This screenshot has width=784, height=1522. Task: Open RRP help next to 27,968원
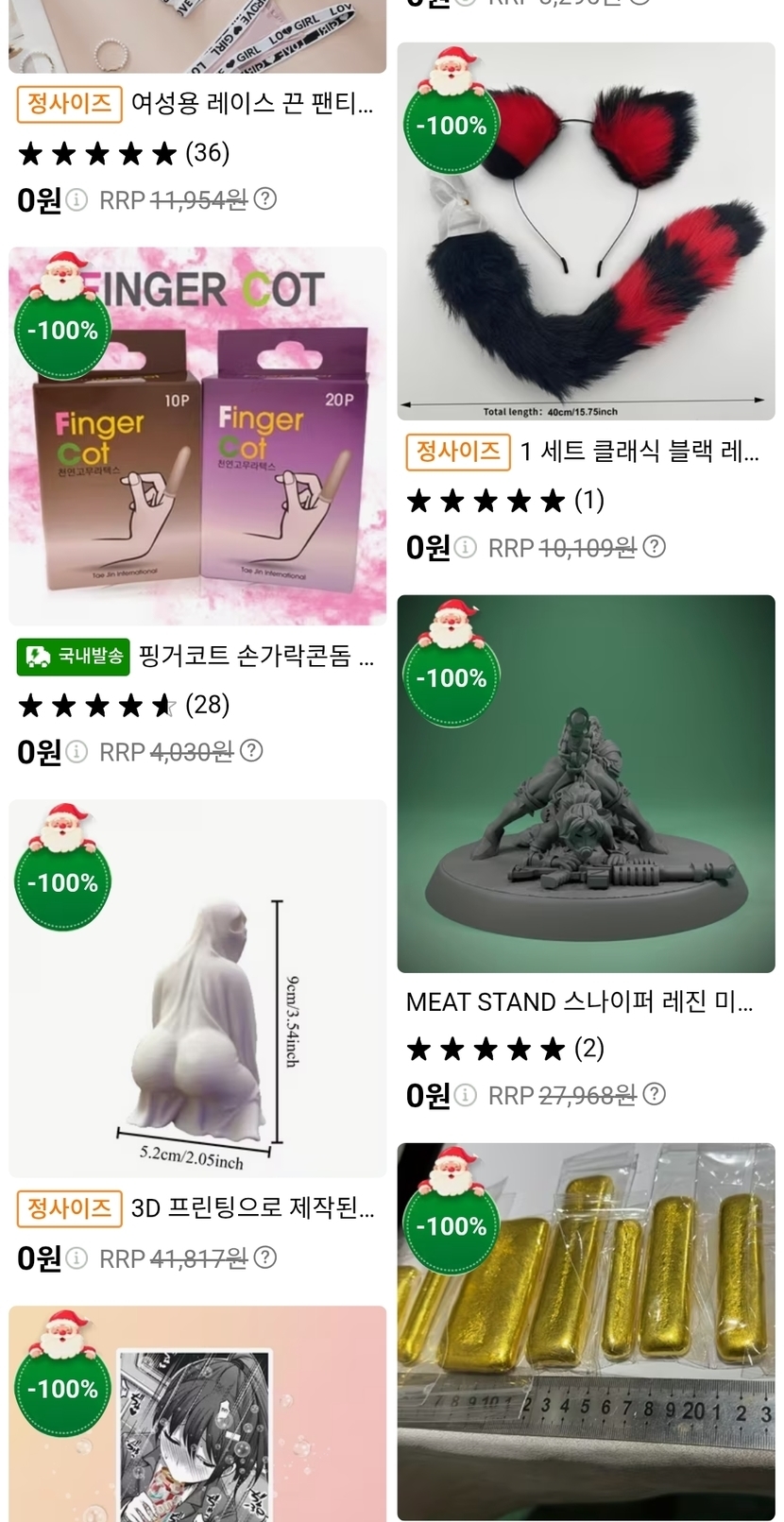coord(655,1095)
